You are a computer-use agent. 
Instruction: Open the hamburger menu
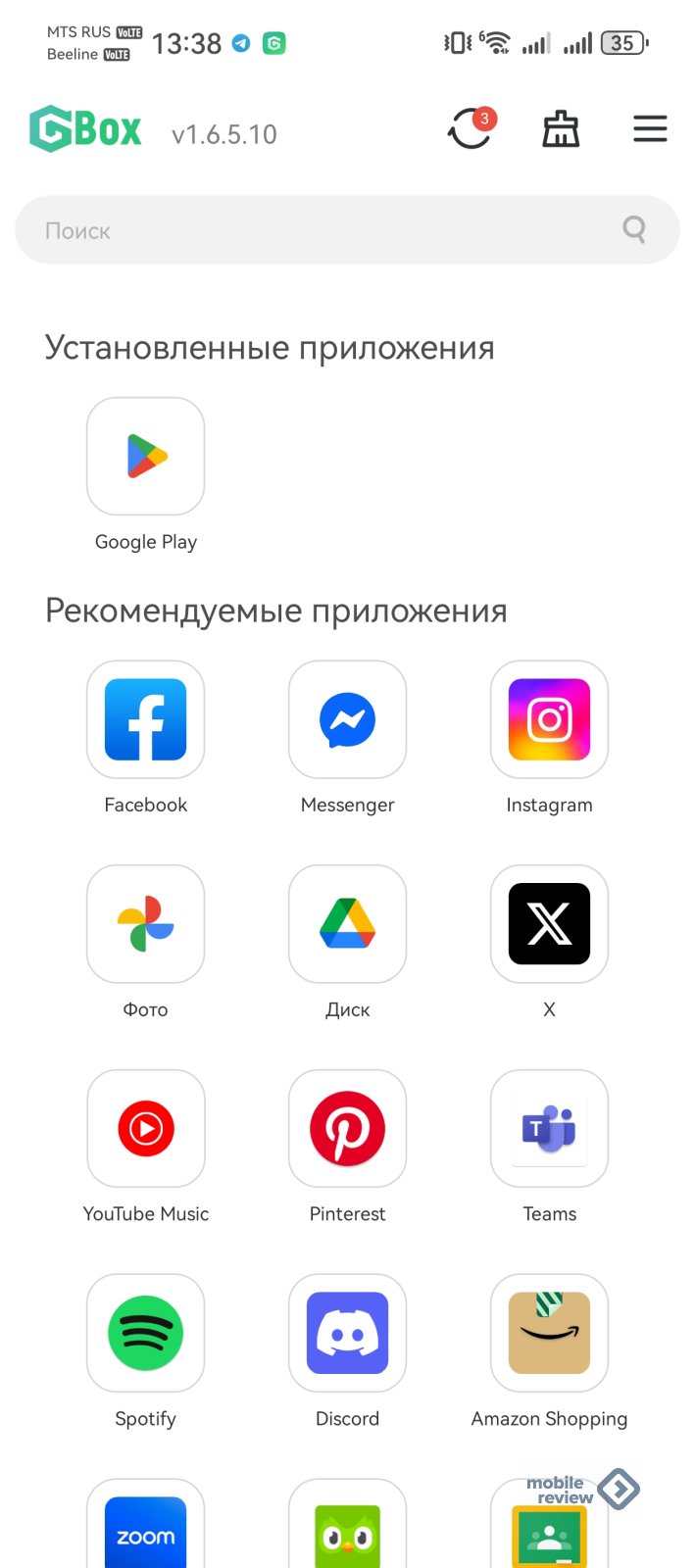click(650, 128)
